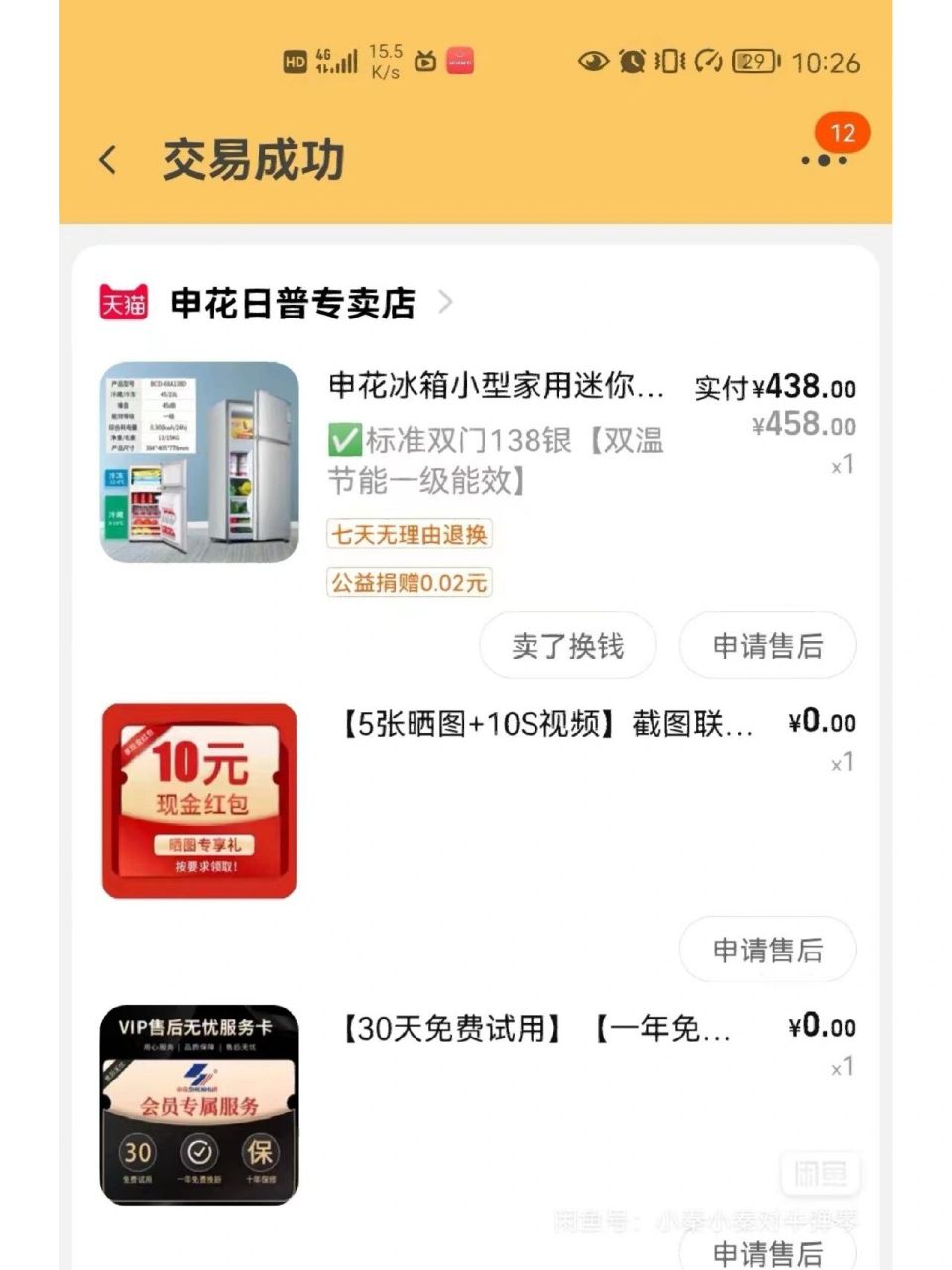Tap the green checkmark before 标准双门138银

[x=344, y=441]
